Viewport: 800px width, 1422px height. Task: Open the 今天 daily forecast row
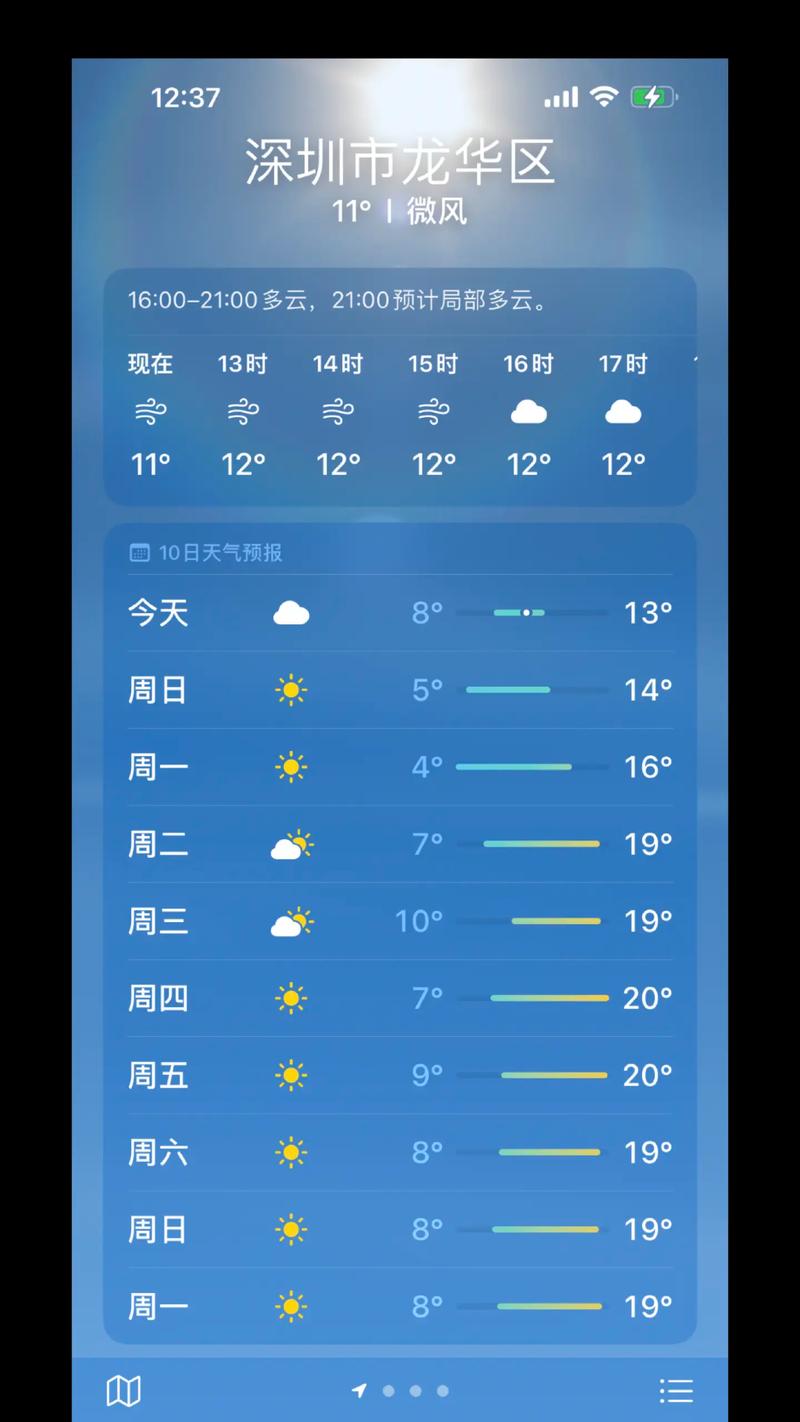(400, 613)
